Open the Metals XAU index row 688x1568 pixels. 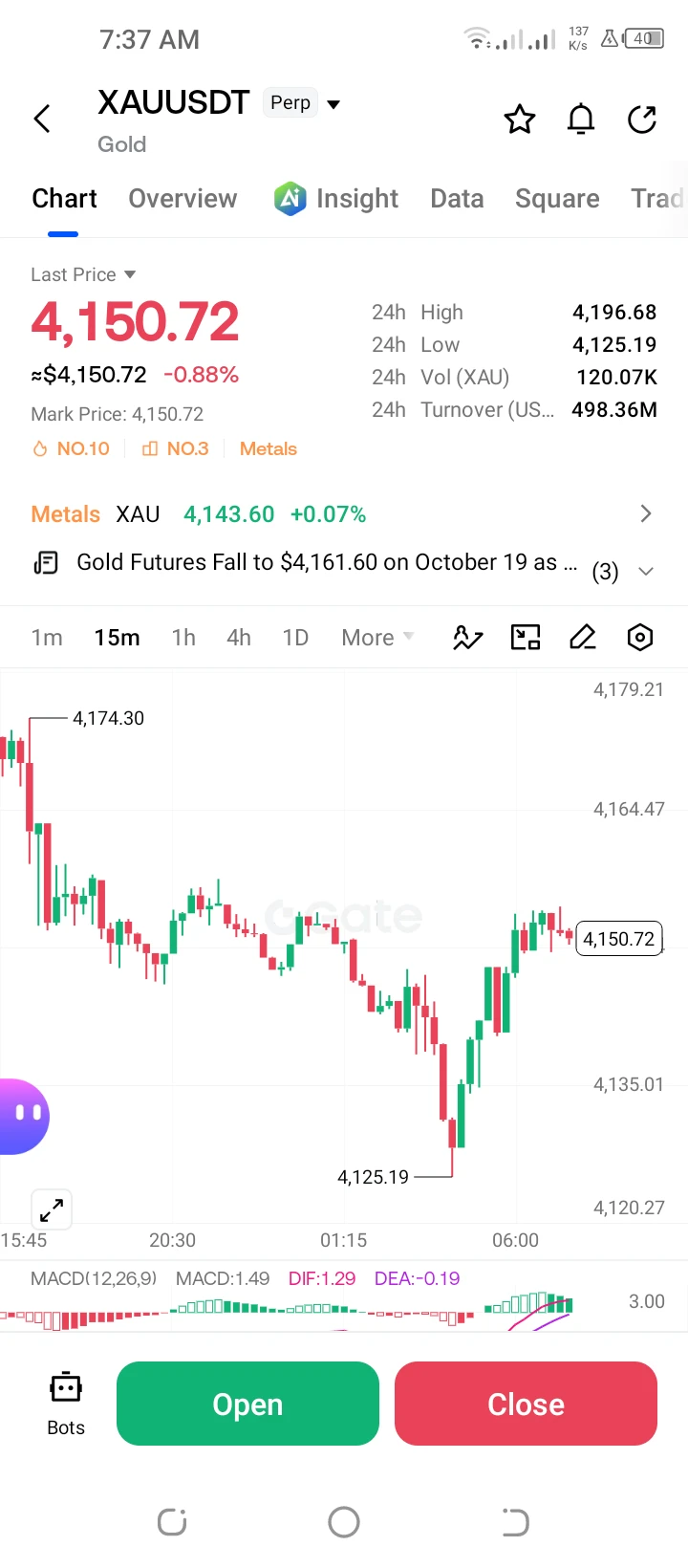pos(343,514)
